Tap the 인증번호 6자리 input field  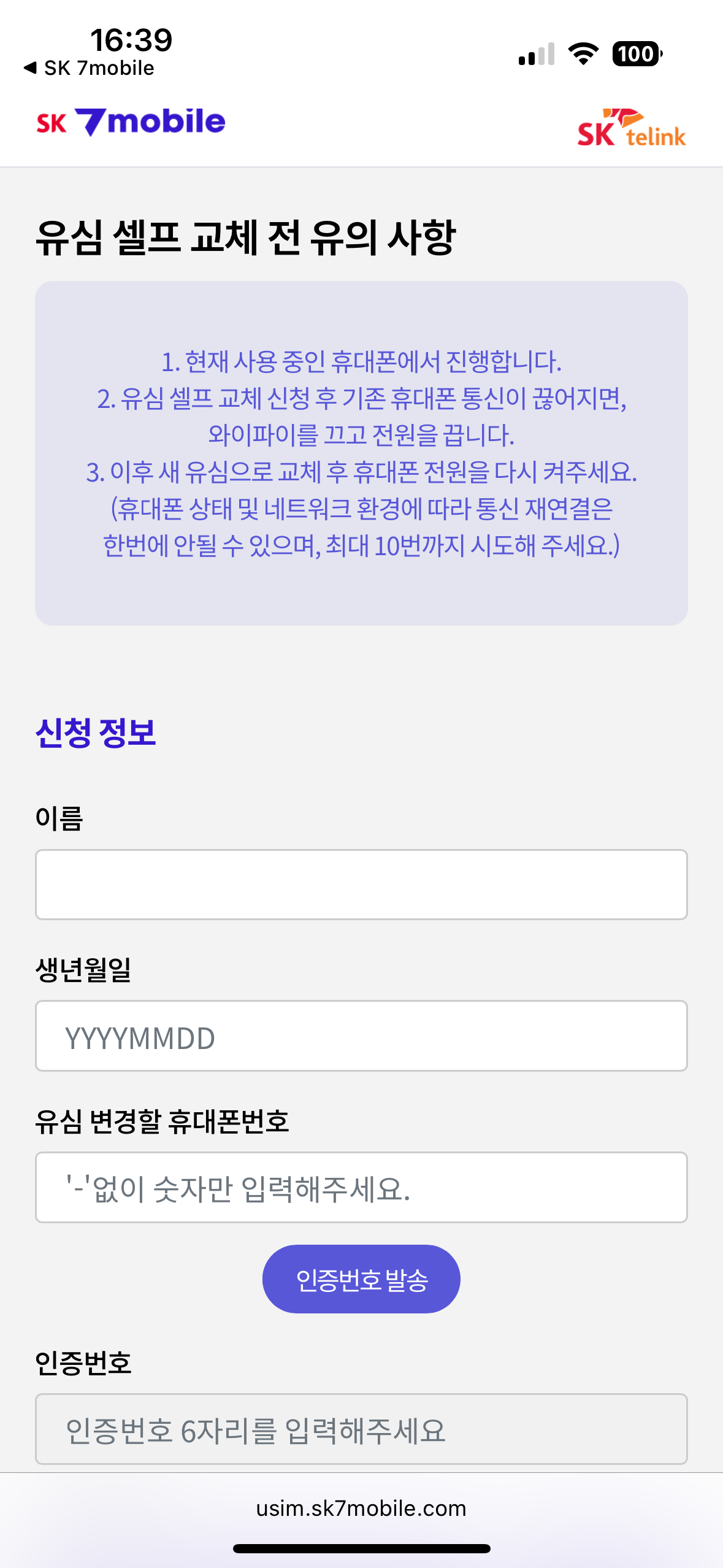[x=361, y=1429]
